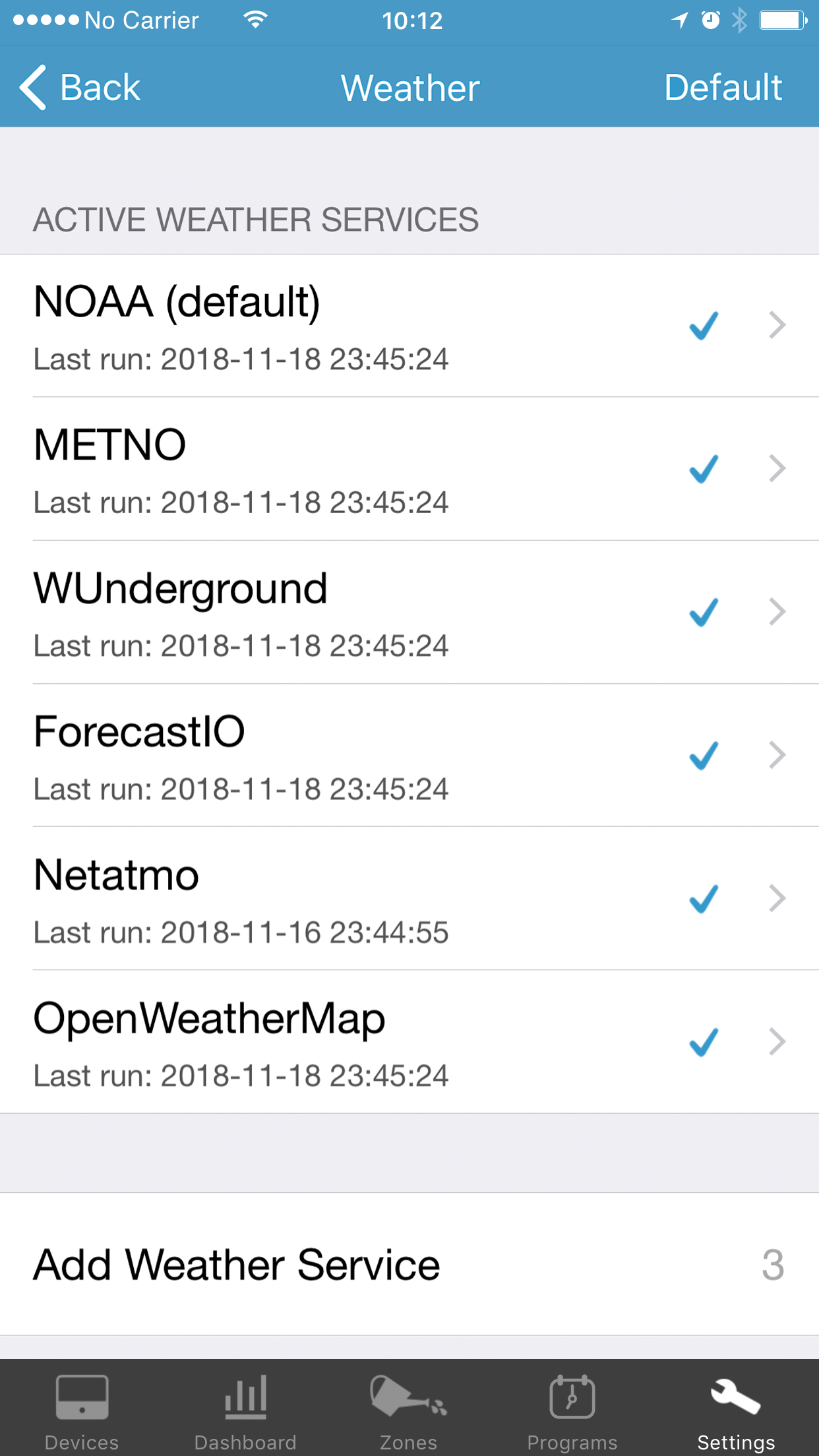Select the ForecastIO service row
The height and width of the screenshot is (1456, 819).
(409, 756)
